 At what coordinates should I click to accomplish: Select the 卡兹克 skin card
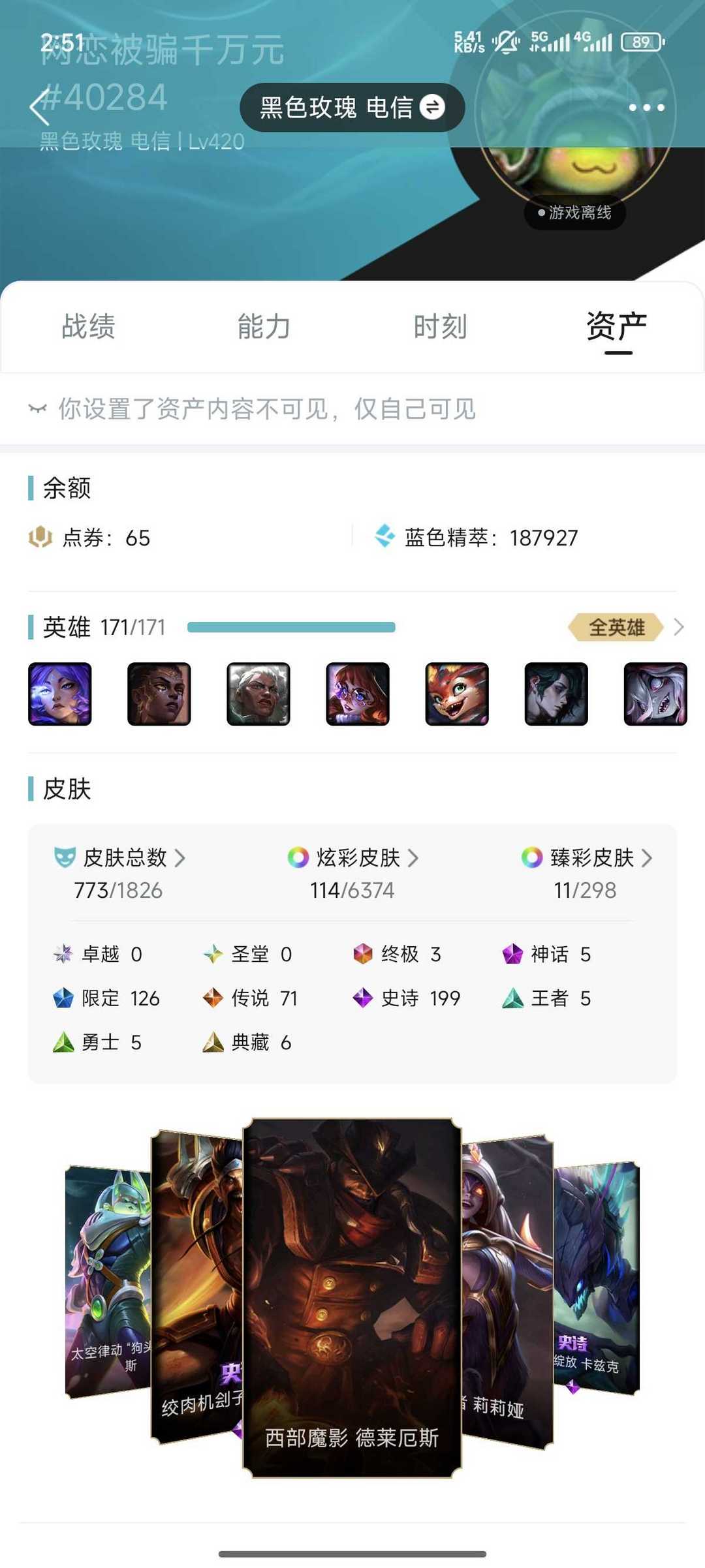pyautogui.click(x=597, y=1278)
